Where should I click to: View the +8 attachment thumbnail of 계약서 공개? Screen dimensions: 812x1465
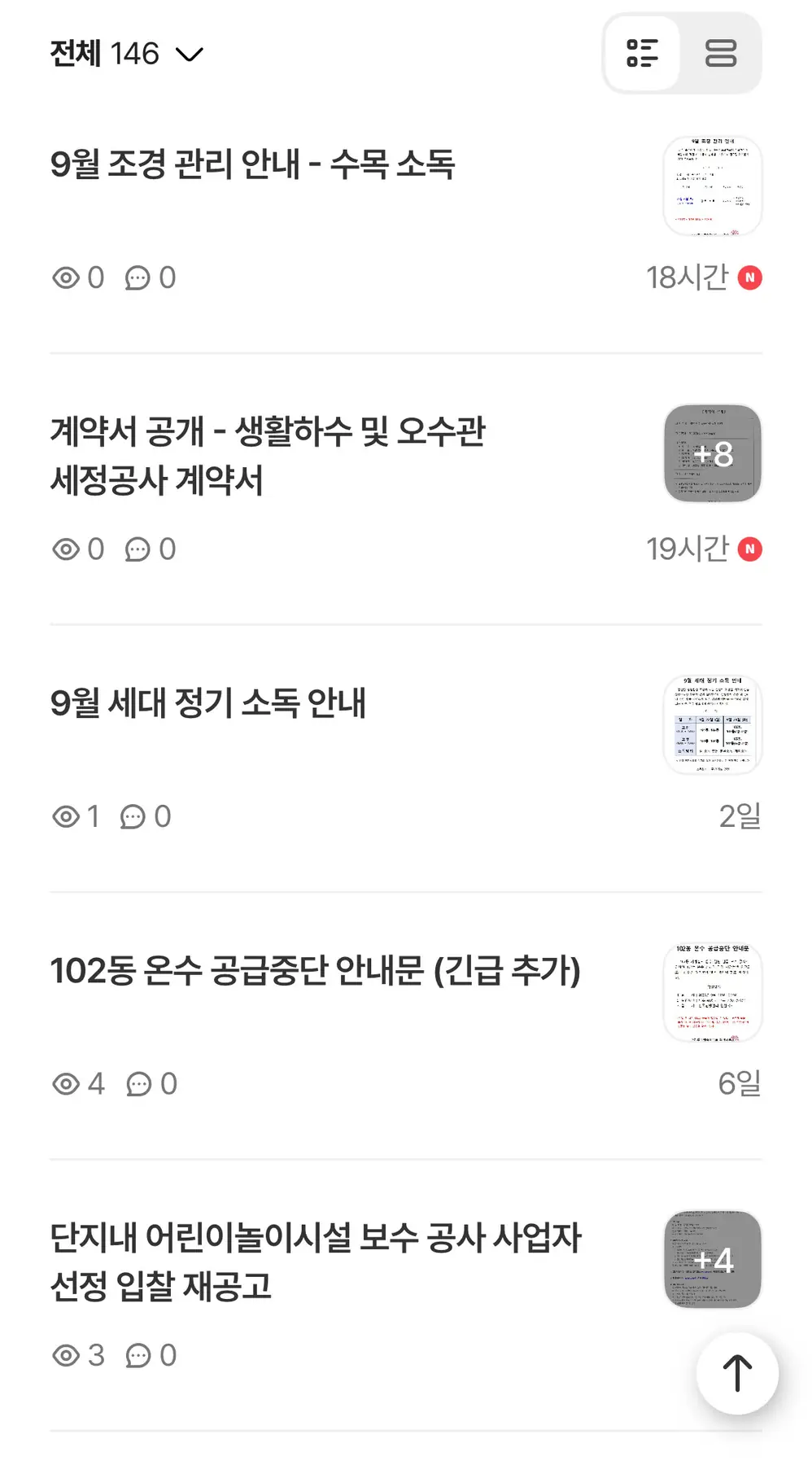click(713, 453)
